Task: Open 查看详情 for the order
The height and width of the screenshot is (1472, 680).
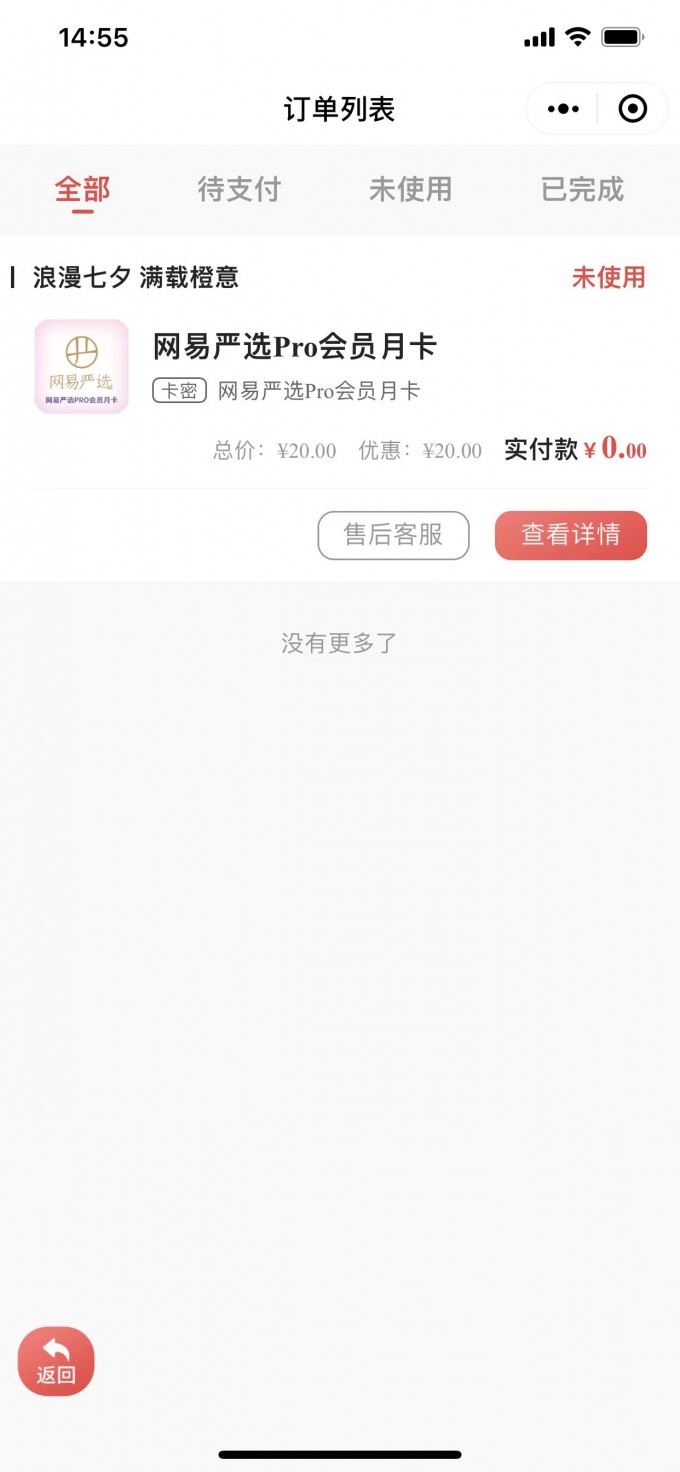Action: (x=570, y=535)
